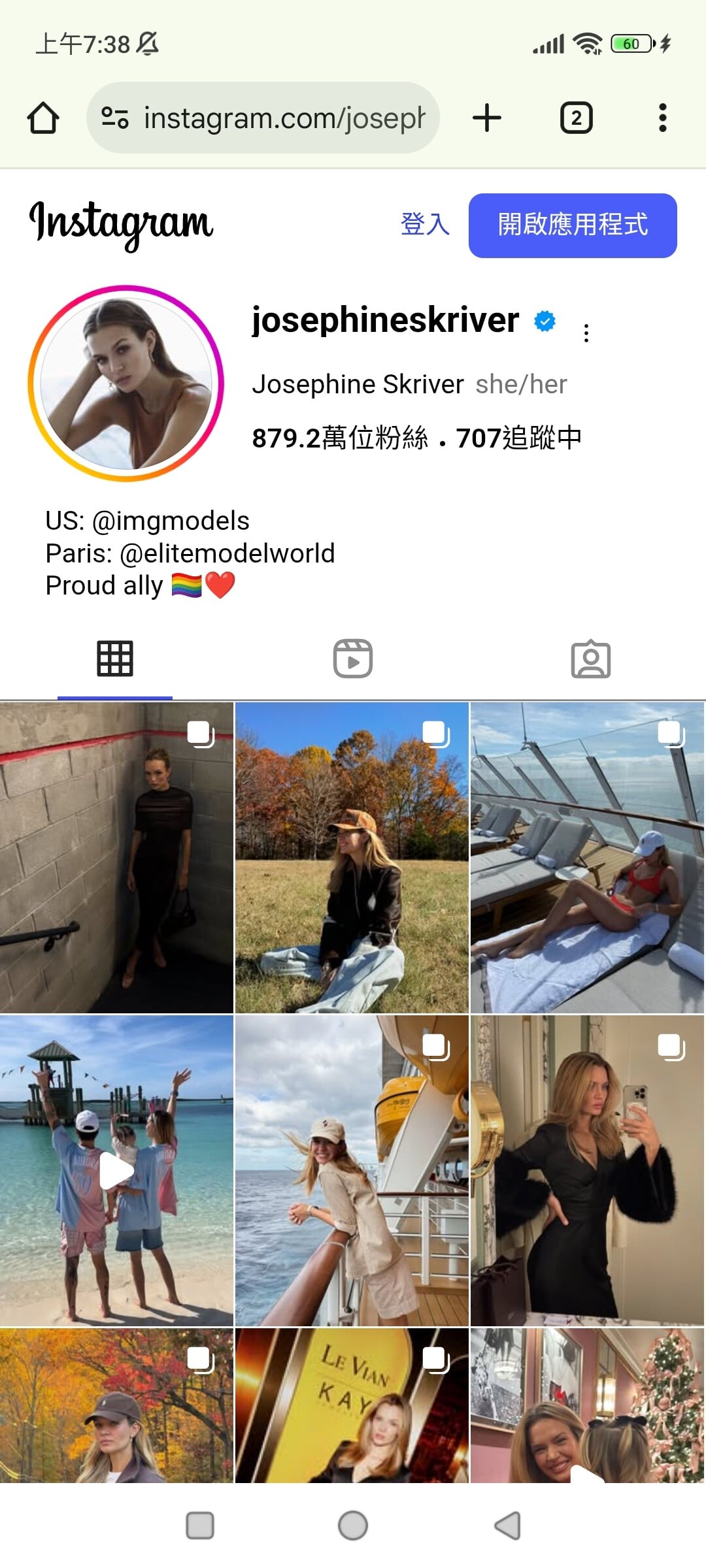
Task: Switch to the Reels tab
Action: [353, 659]
